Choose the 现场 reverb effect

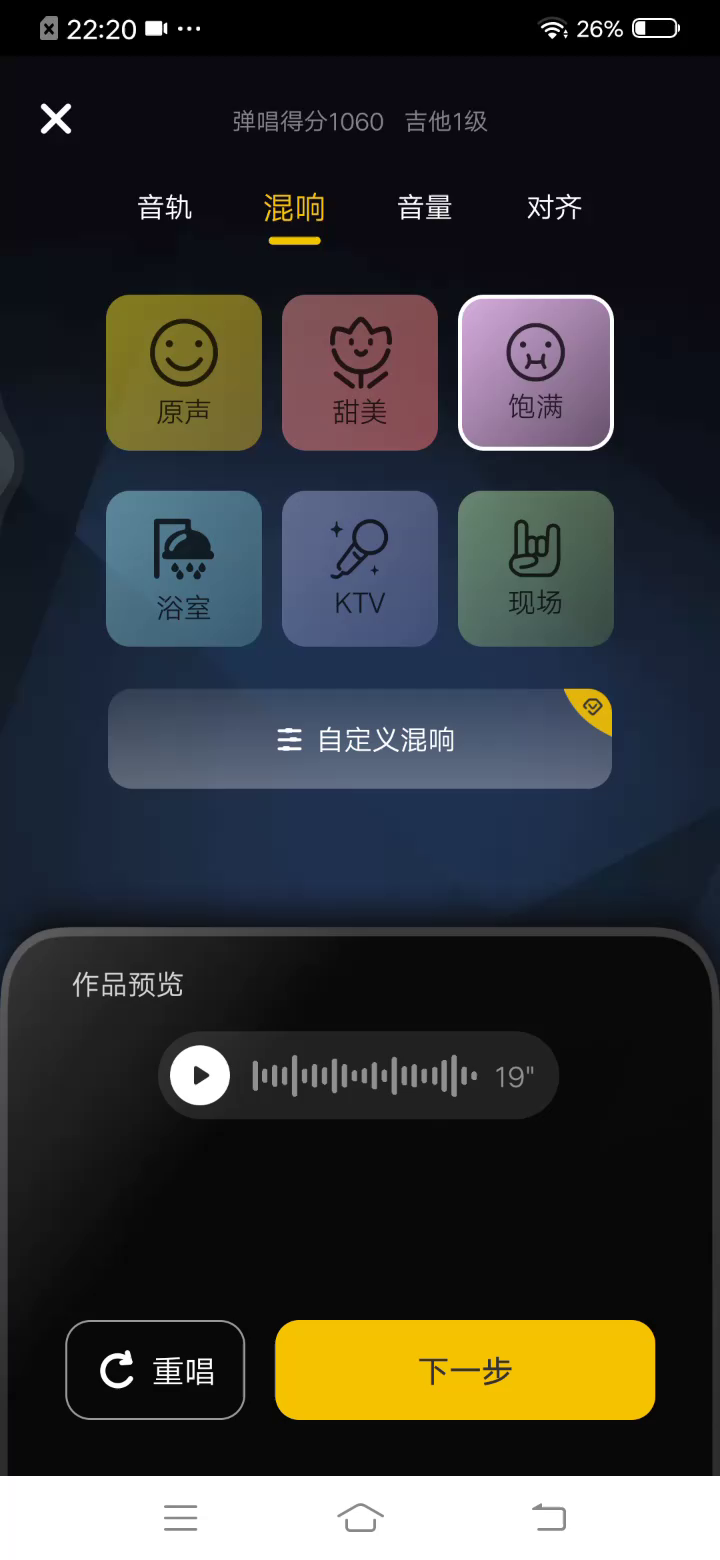[x=536, y=568]
